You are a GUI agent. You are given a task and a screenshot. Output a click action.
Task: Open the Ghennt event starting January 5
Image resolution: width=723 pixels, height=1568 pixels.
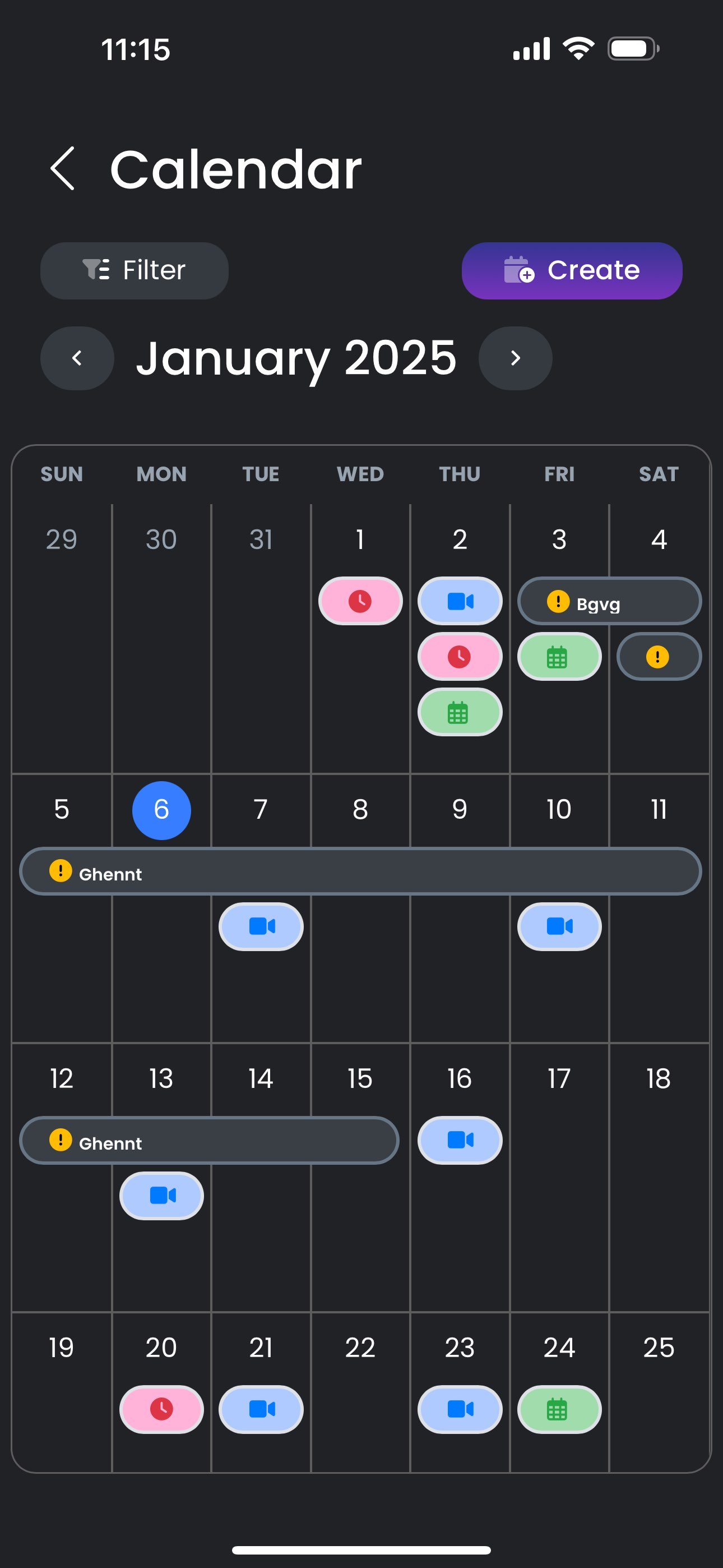(x=360, y=871)
